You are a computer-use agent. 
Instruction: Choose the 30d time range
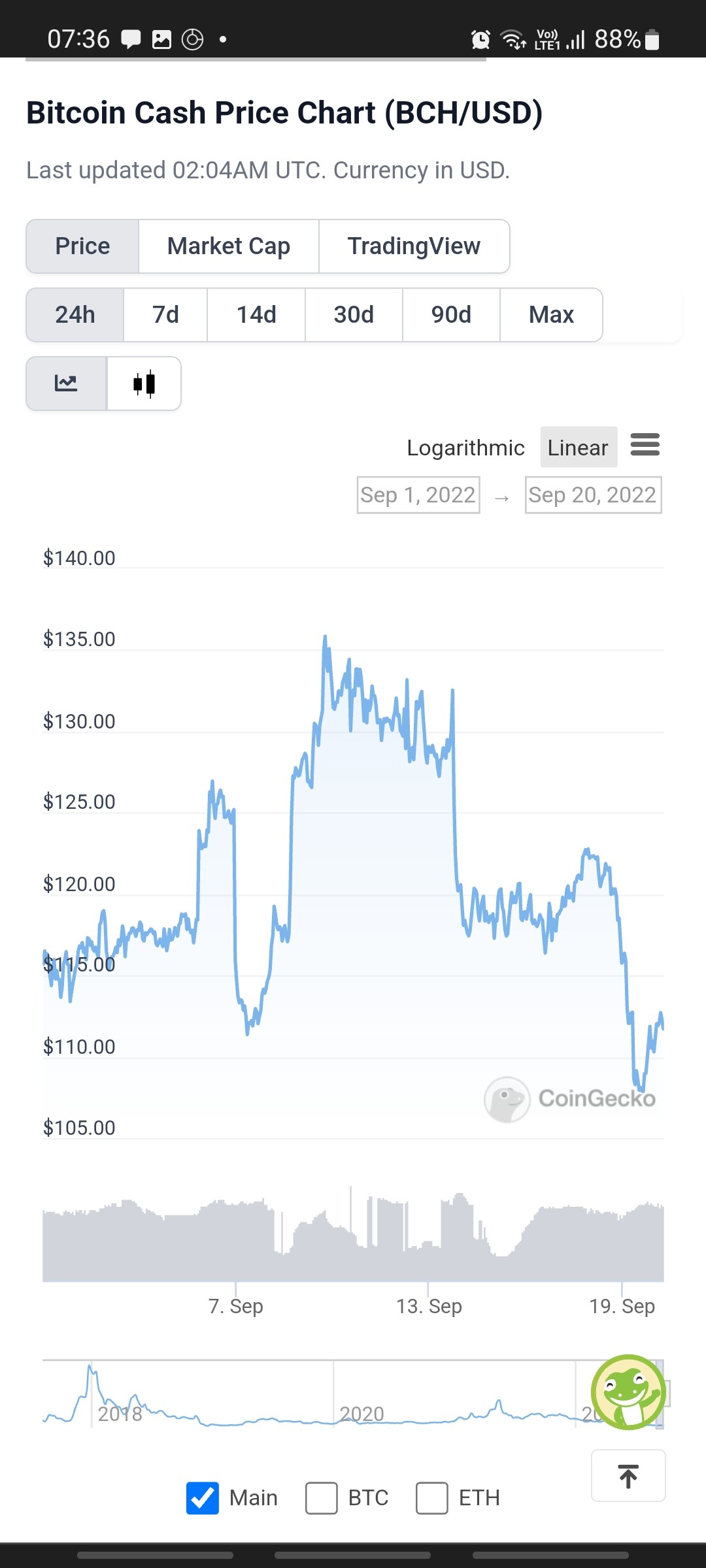[x=354, y=315]
